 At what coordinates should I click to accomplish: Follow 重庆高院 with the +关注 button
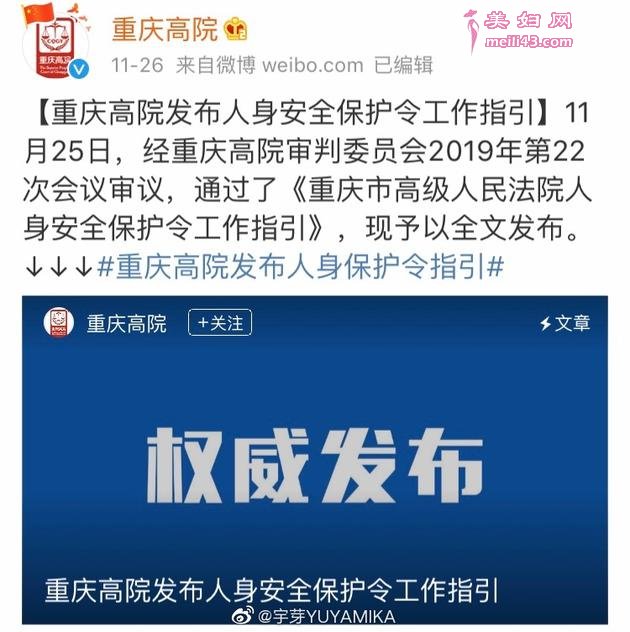(220, 323)
